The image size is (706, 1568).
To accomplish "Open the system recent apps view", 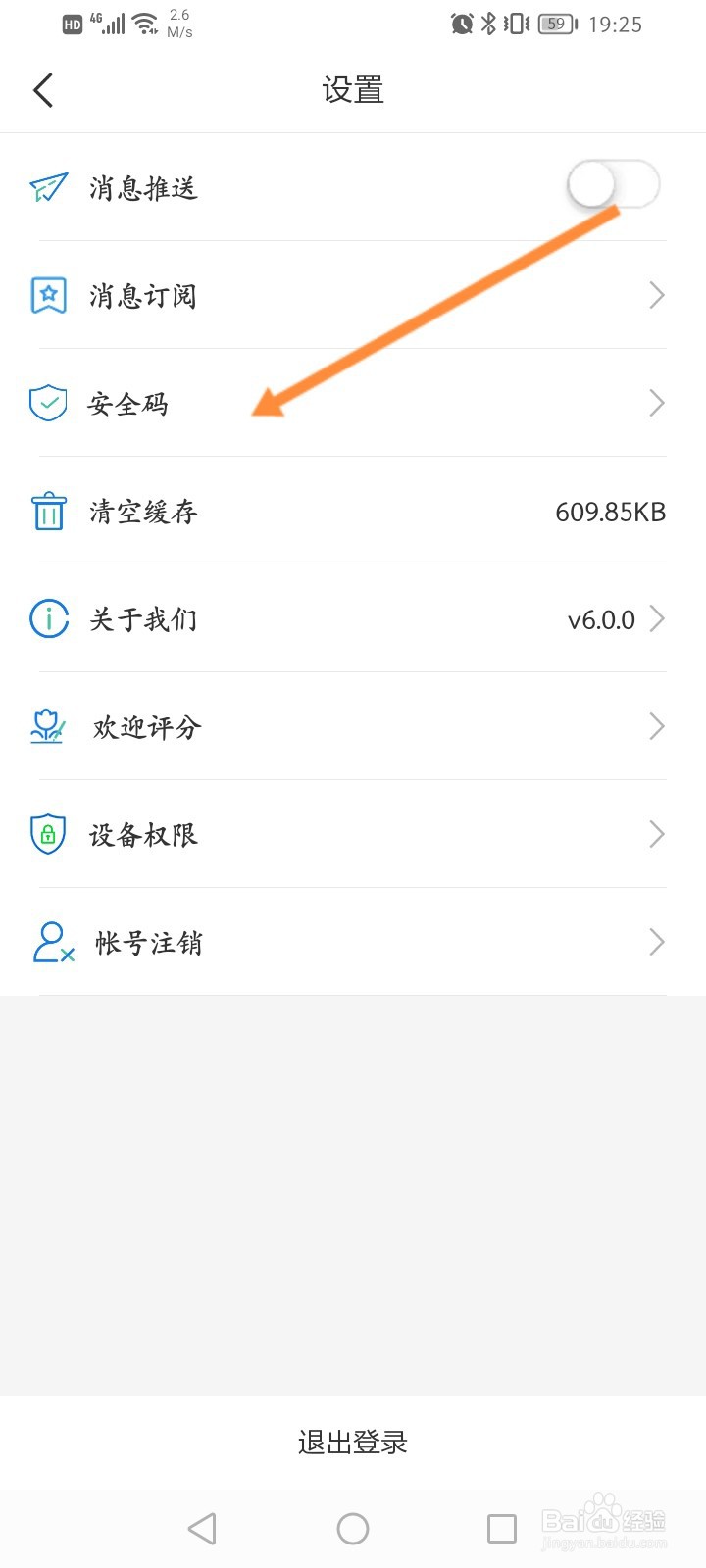I will point(502,1528).
